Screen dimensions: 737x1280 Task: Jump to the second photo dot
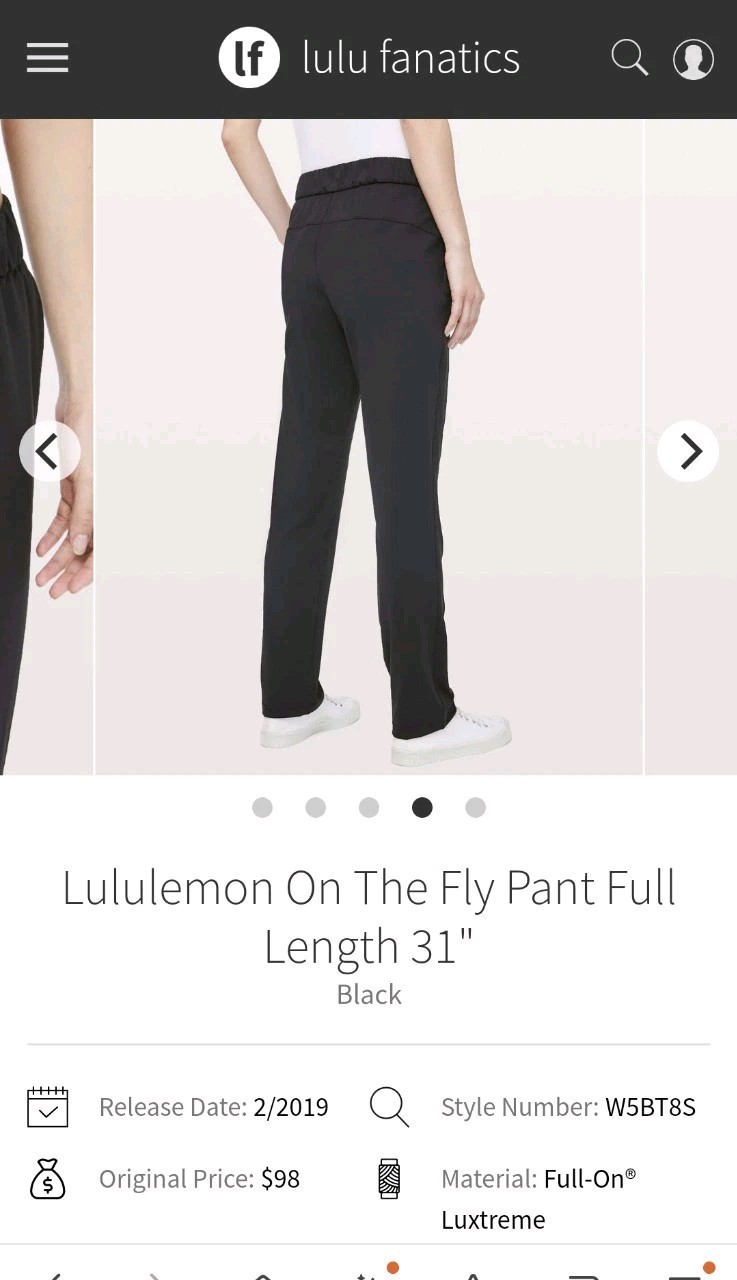[316, 807]
